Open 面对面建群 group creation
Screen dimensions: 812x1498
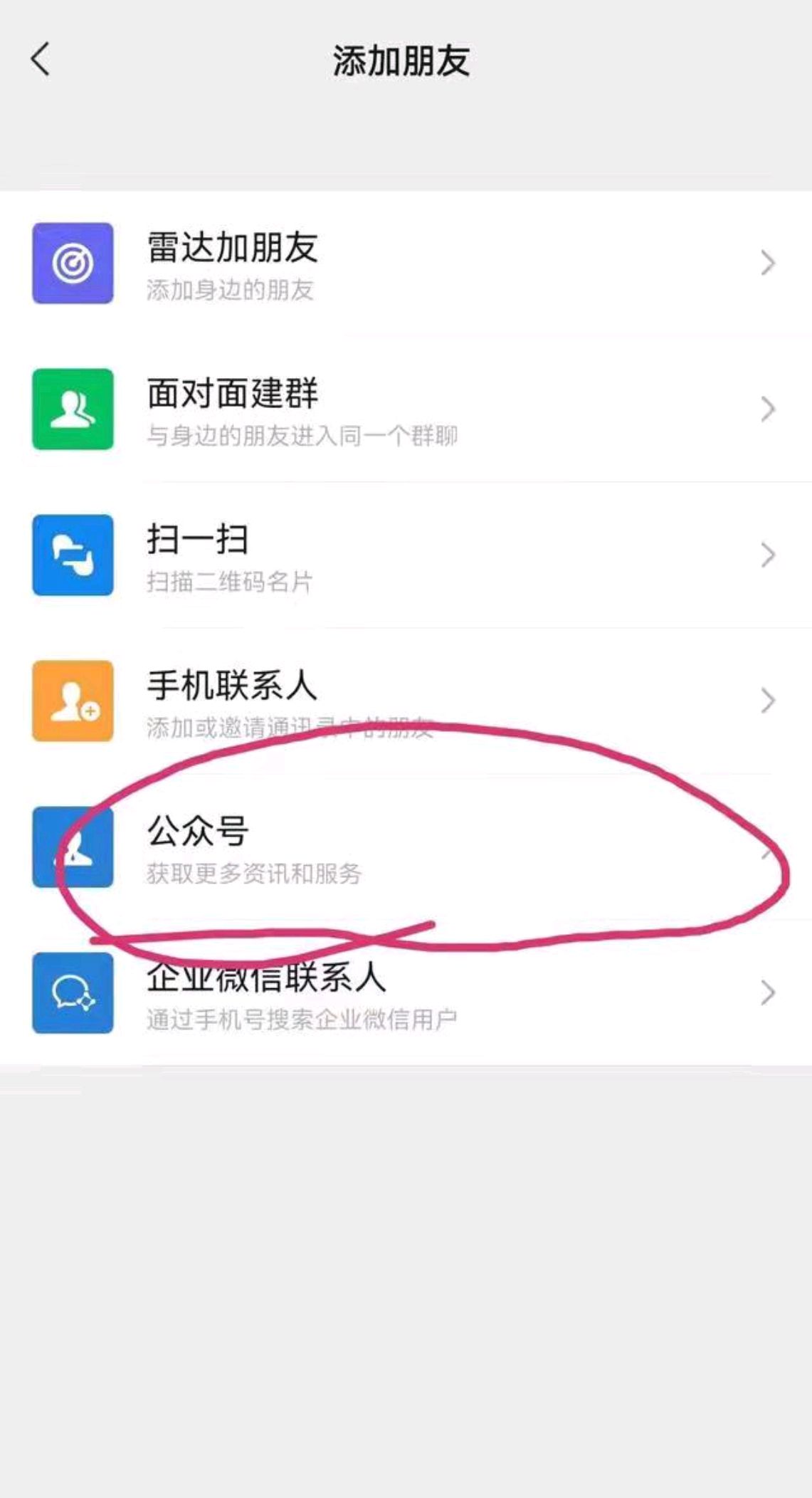click(406, 409)
